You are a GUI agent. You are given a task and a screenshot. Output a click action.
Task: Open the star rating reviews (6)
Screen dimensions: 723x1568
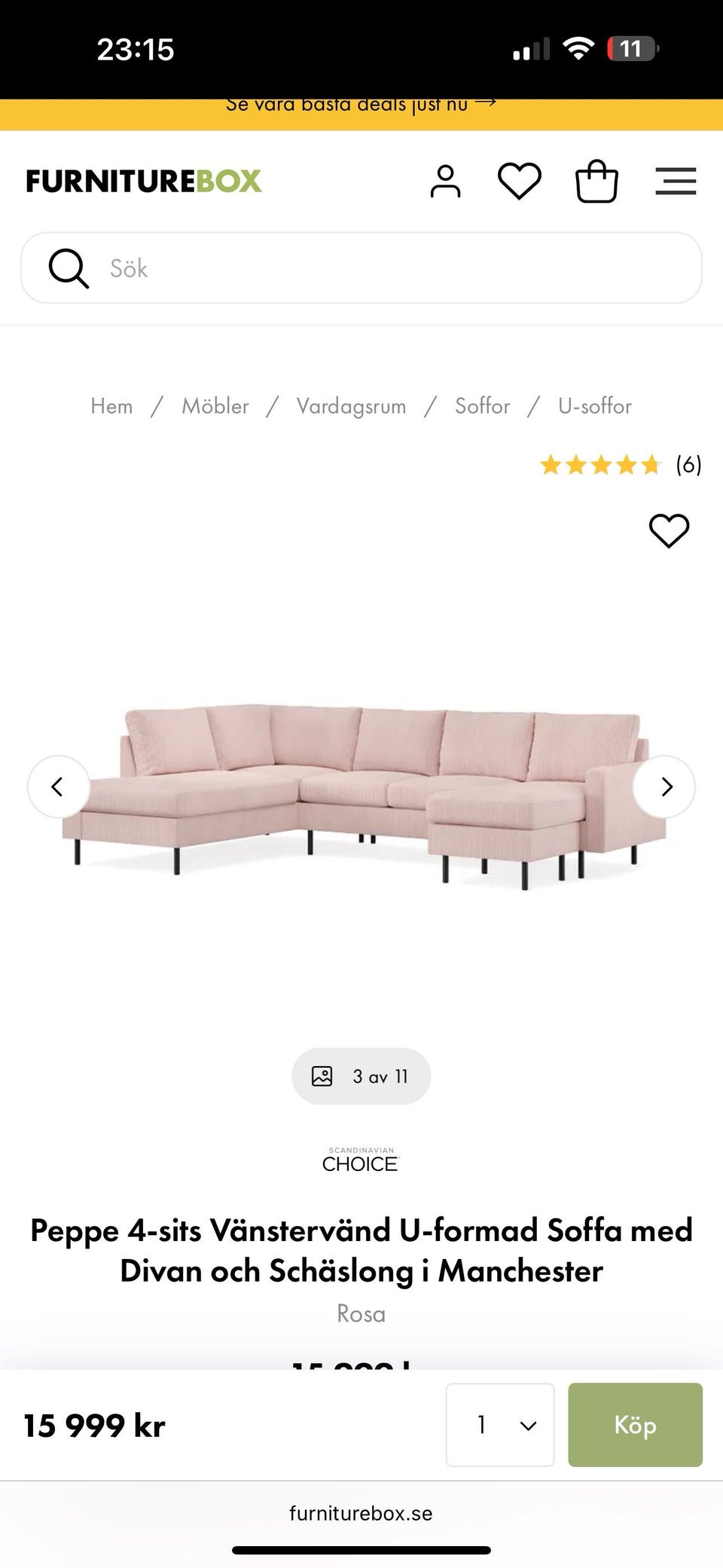click(621, 465)
